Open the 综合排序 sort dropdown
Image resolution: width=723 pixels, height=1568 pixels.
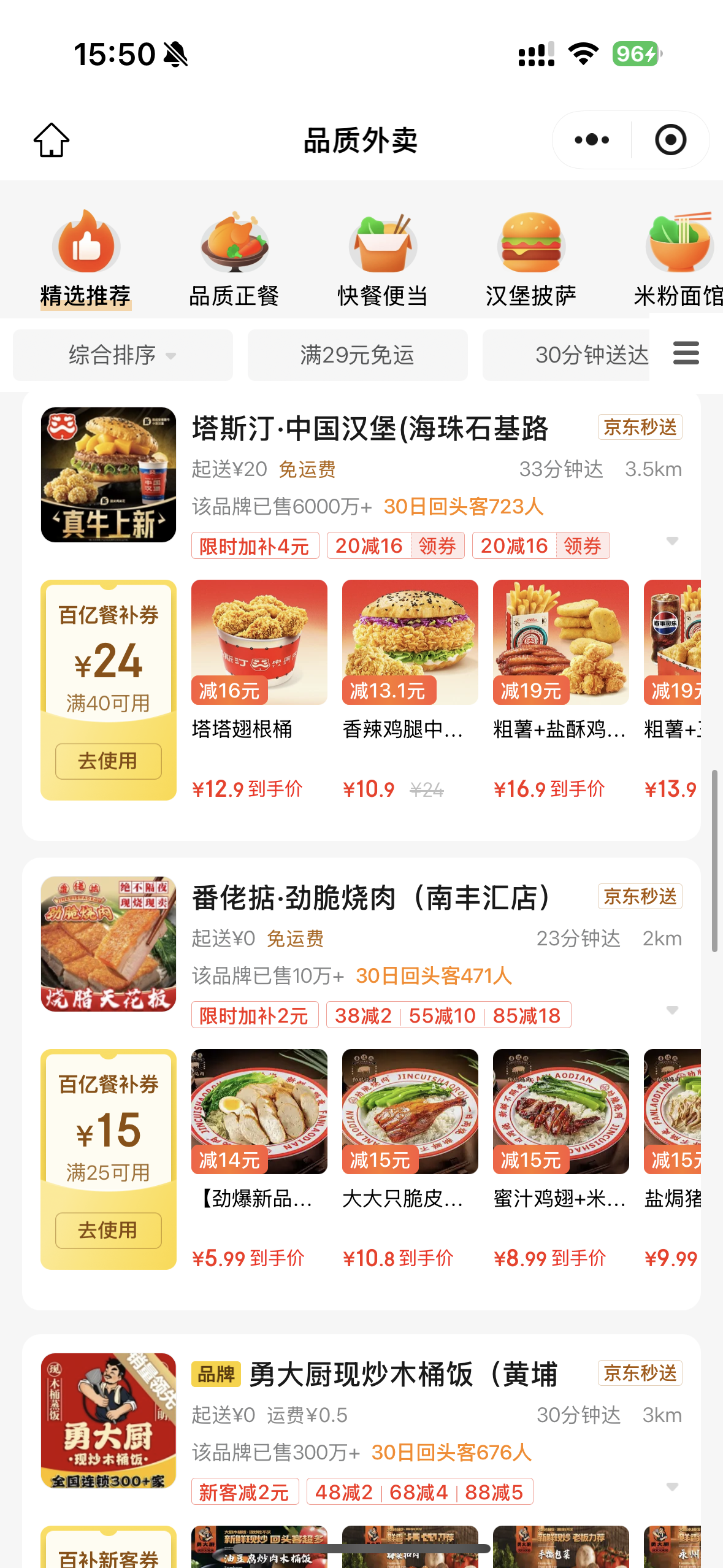(123, 355)
